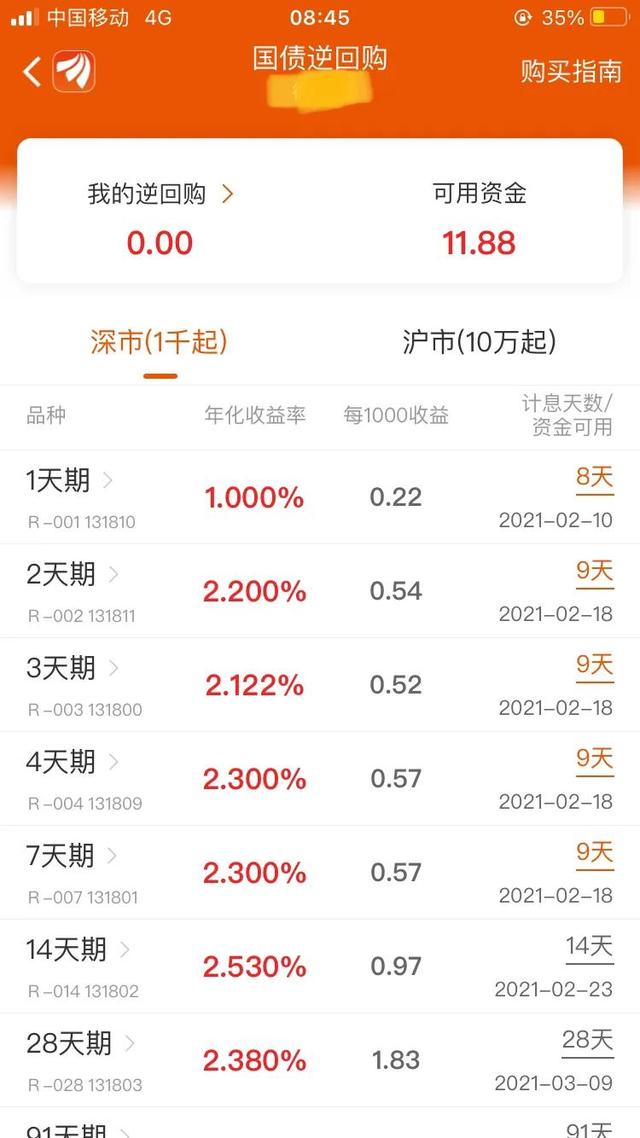Open the 14天期 R-014 row

[x=320, y=966]
